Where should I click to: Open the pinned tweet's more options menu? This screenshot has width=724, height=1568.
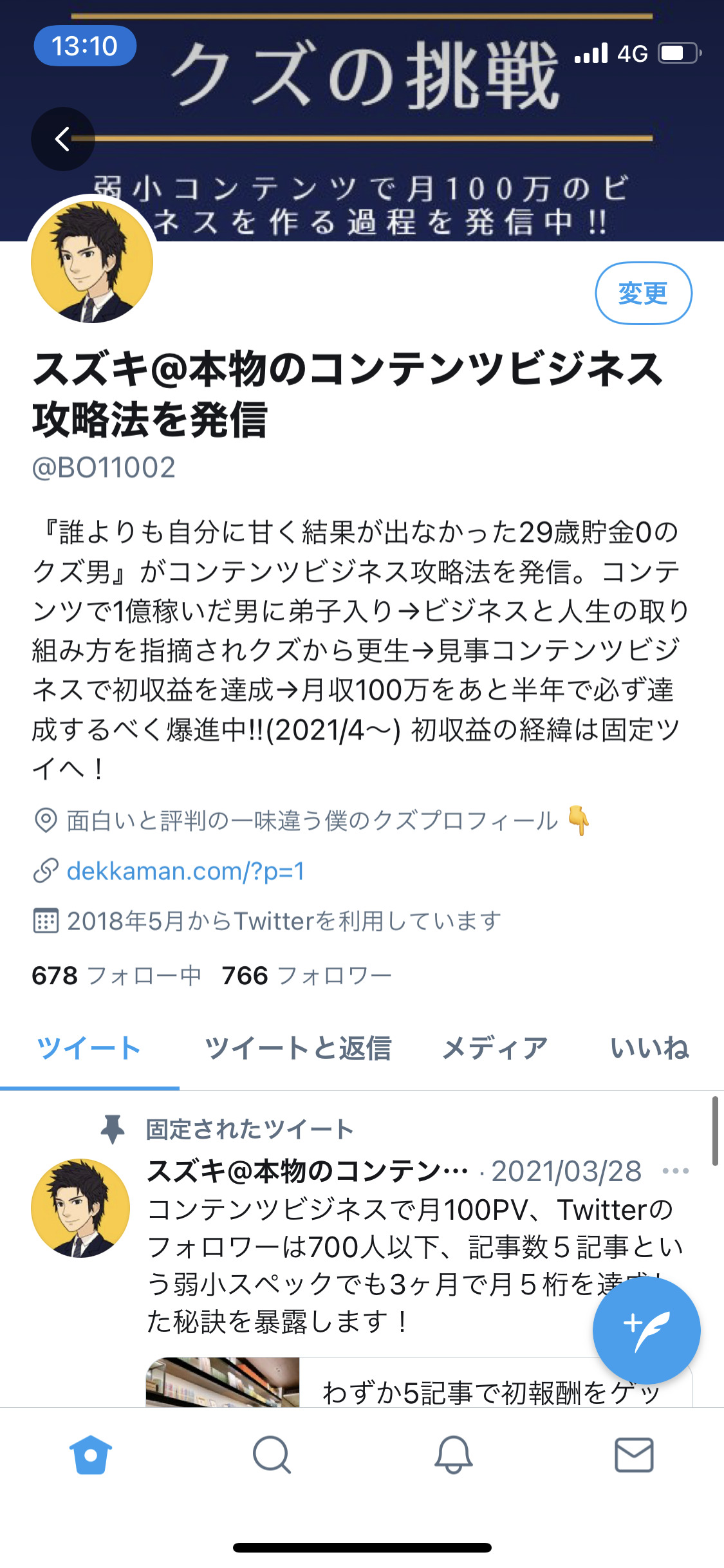tap(676, 1171)
